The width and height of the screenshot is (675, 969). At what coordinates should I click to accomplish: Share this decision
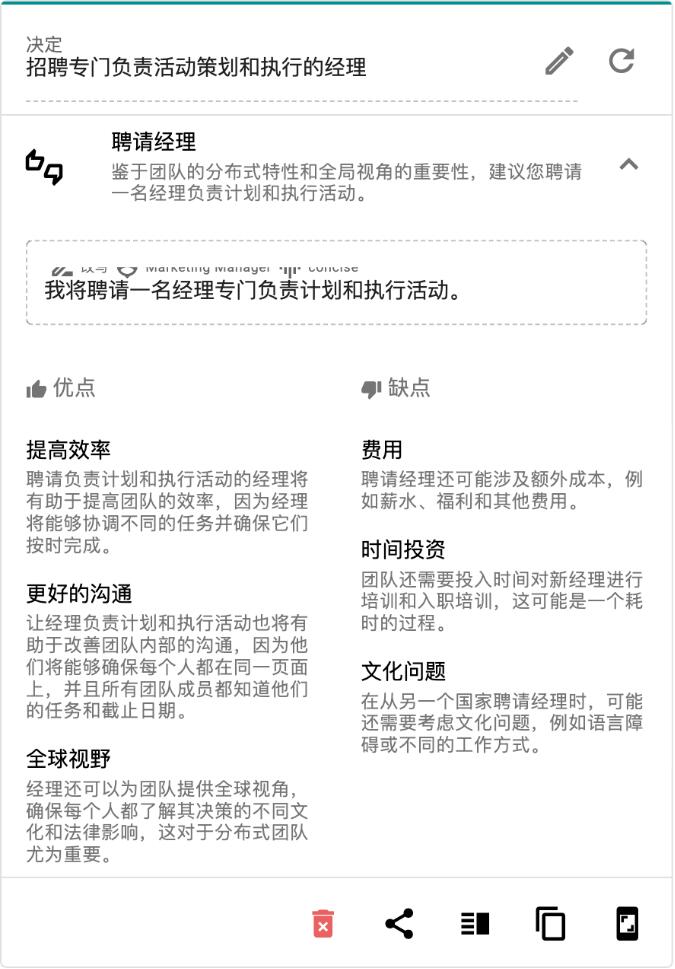(399, 923)
